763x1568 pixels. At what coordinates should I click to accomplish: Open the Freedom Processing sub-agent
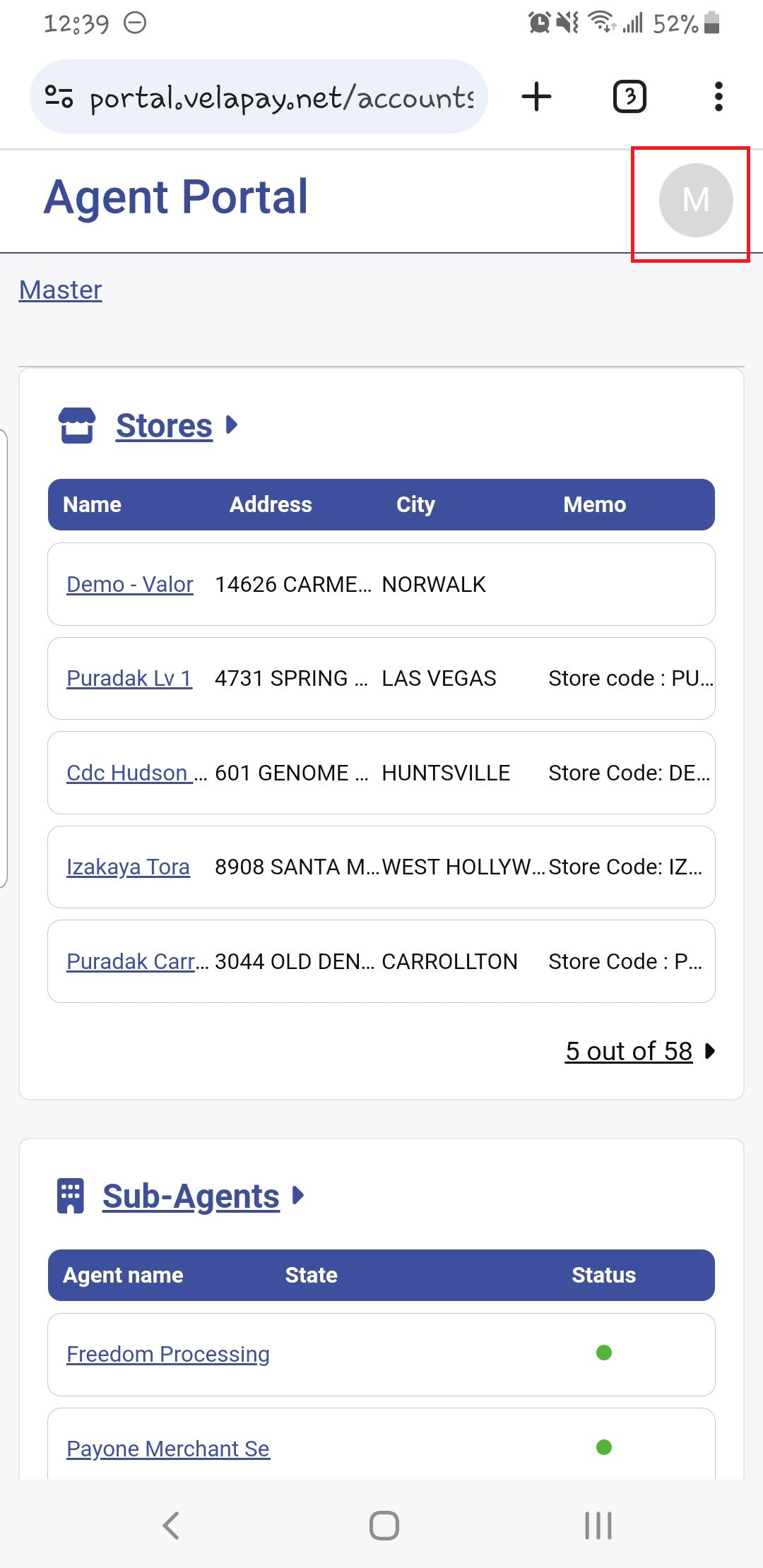pyautogui.click(x=168, y=1354)
